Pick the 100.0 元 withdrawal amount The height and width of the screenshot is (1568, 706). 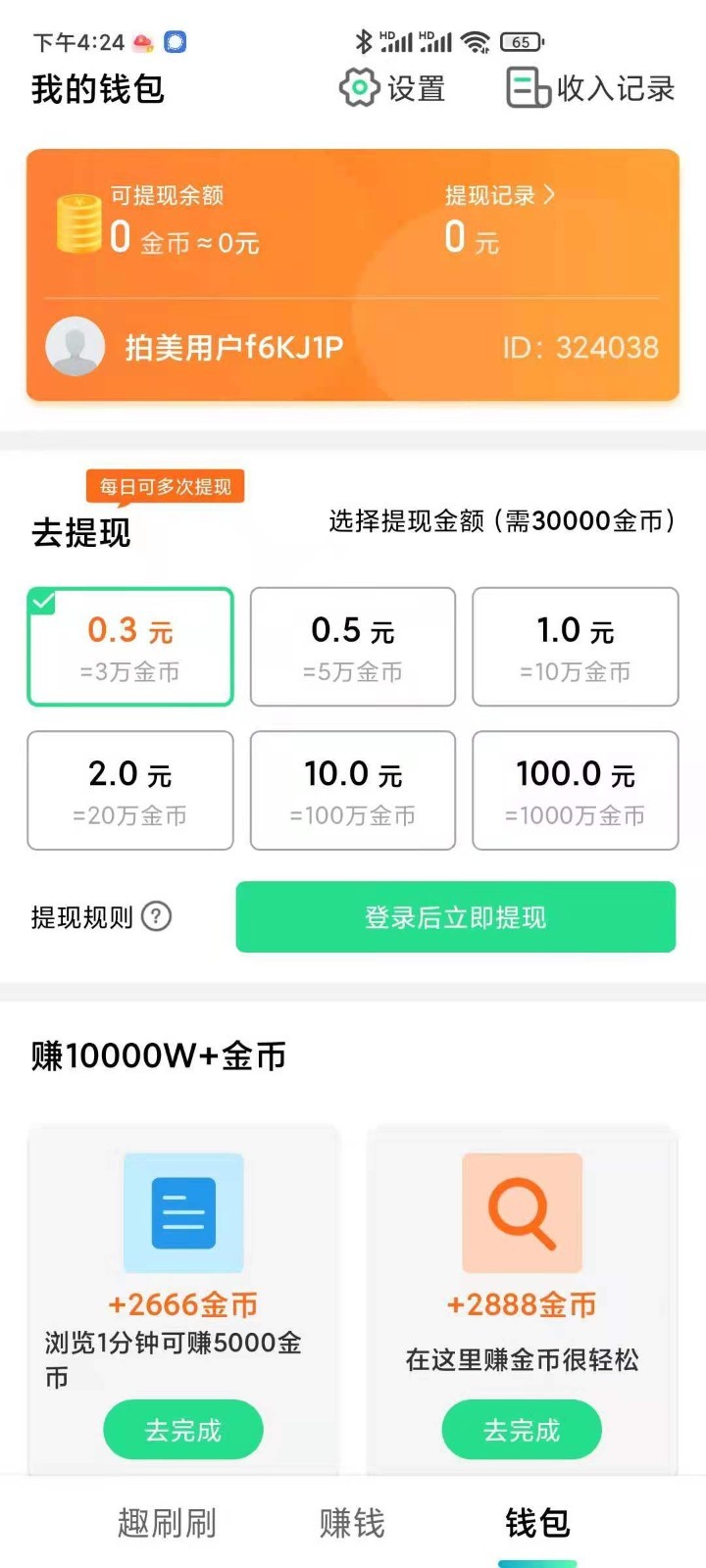tap(576, 790)
